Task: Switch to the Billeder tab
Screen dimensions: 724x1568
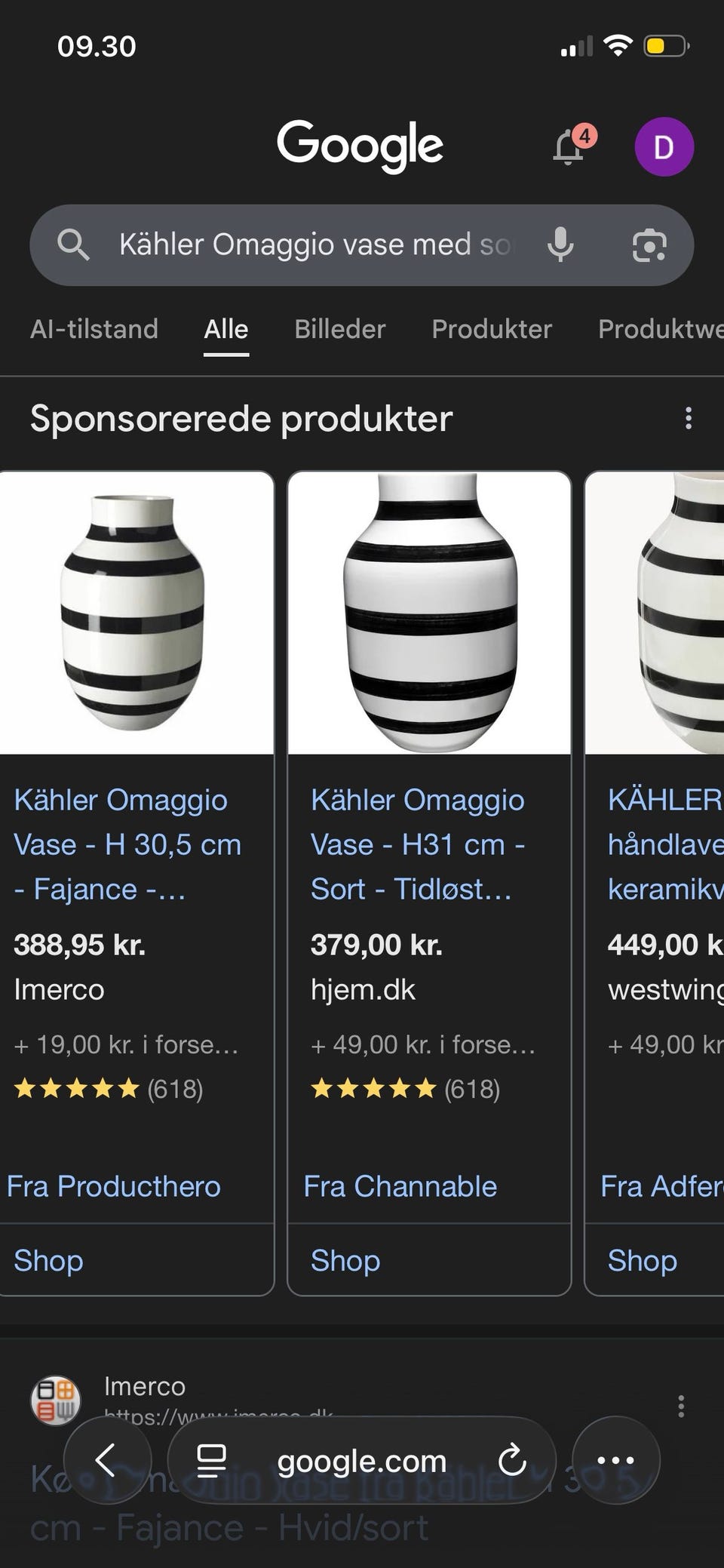Action: (x=339, y=329)
